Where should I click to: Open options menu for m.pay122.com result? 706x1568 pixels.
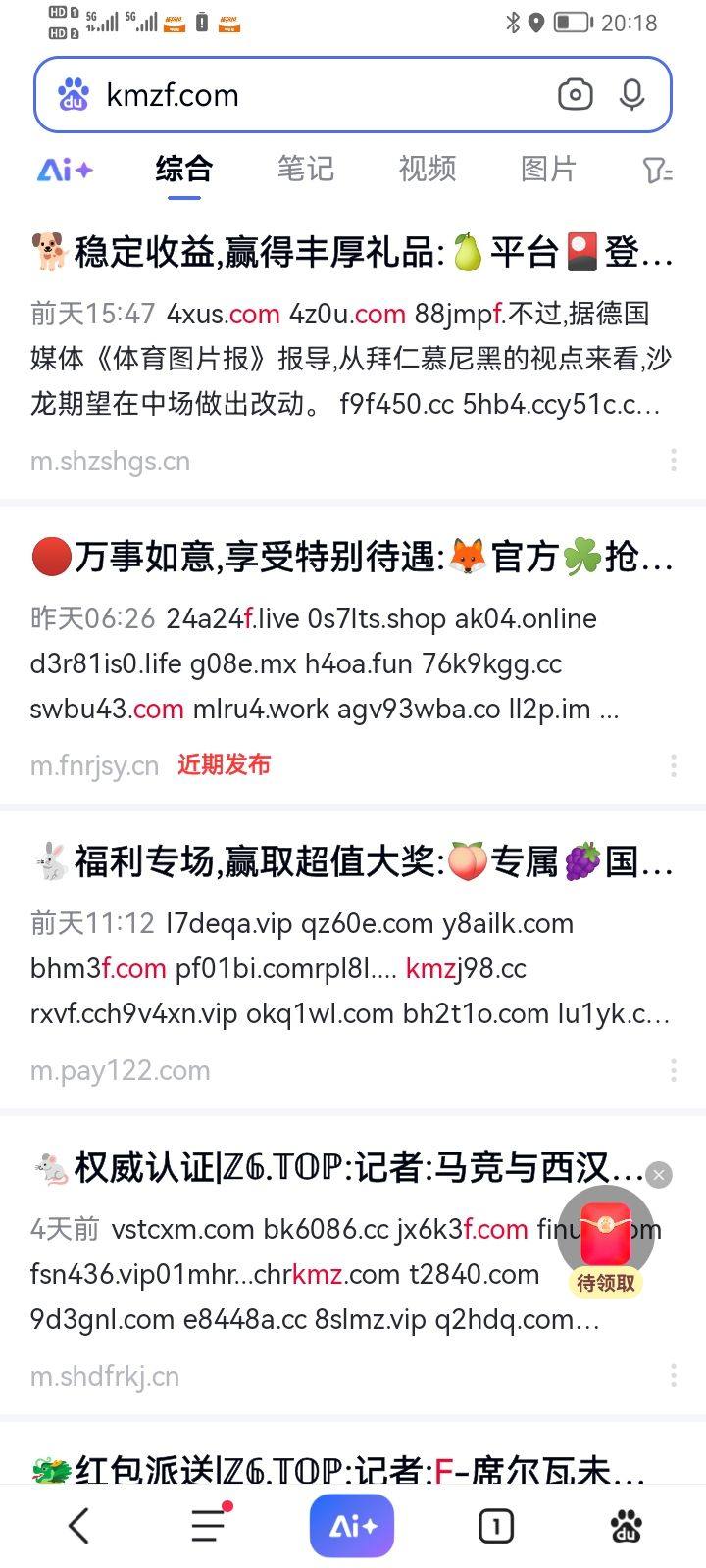click(x=673, y=1070)
